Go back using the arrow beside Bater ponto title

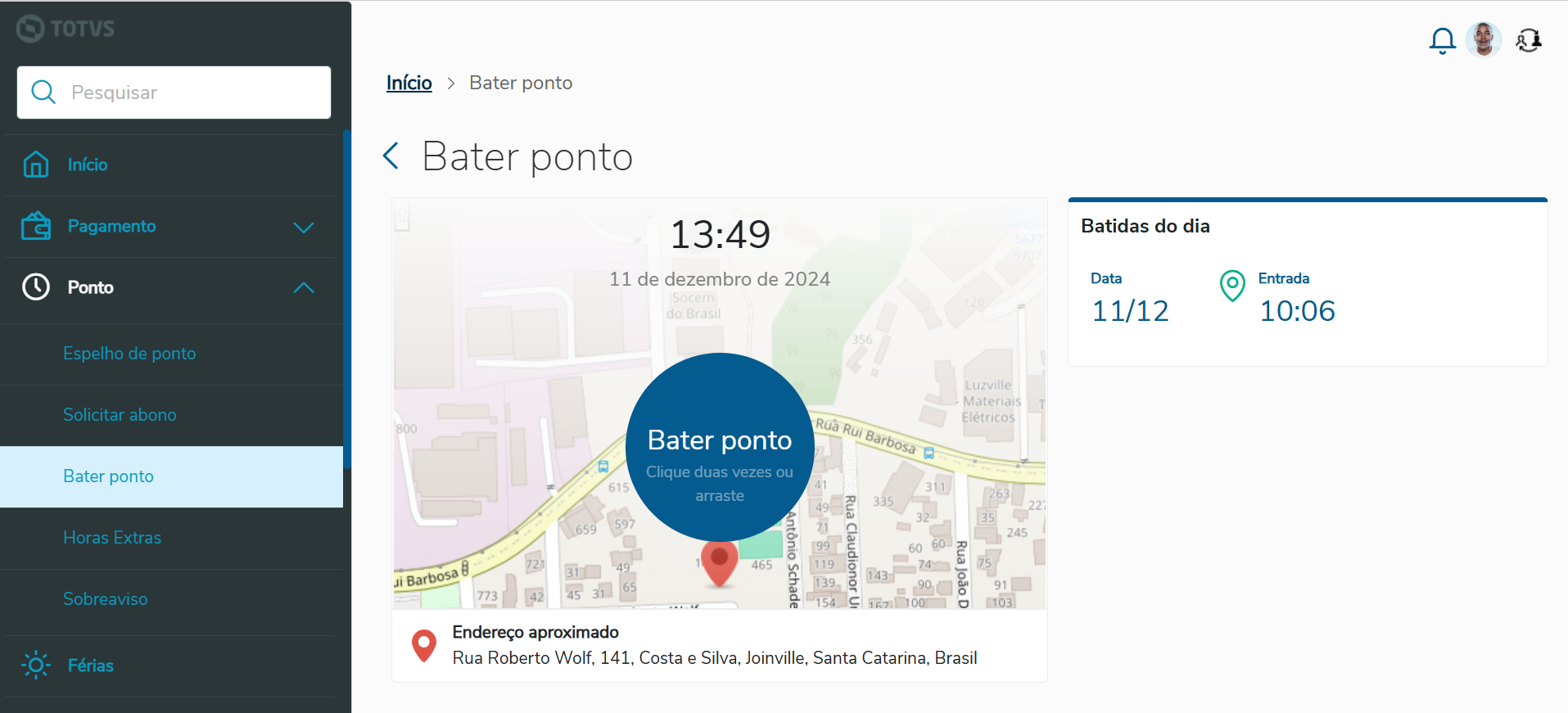[391, 156]
